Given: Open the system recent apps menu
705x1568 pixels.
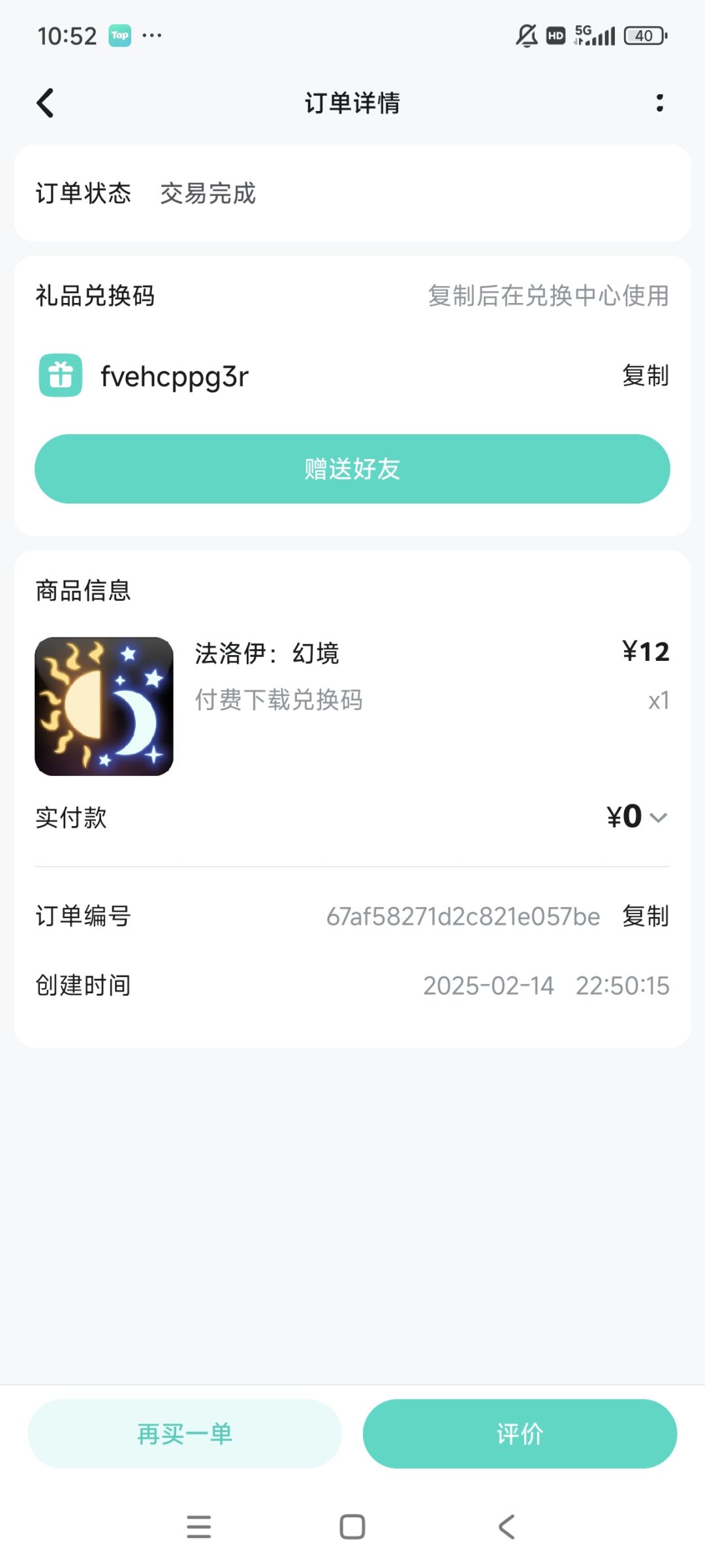Looking at the screenshot, I should click(198, 1527).
